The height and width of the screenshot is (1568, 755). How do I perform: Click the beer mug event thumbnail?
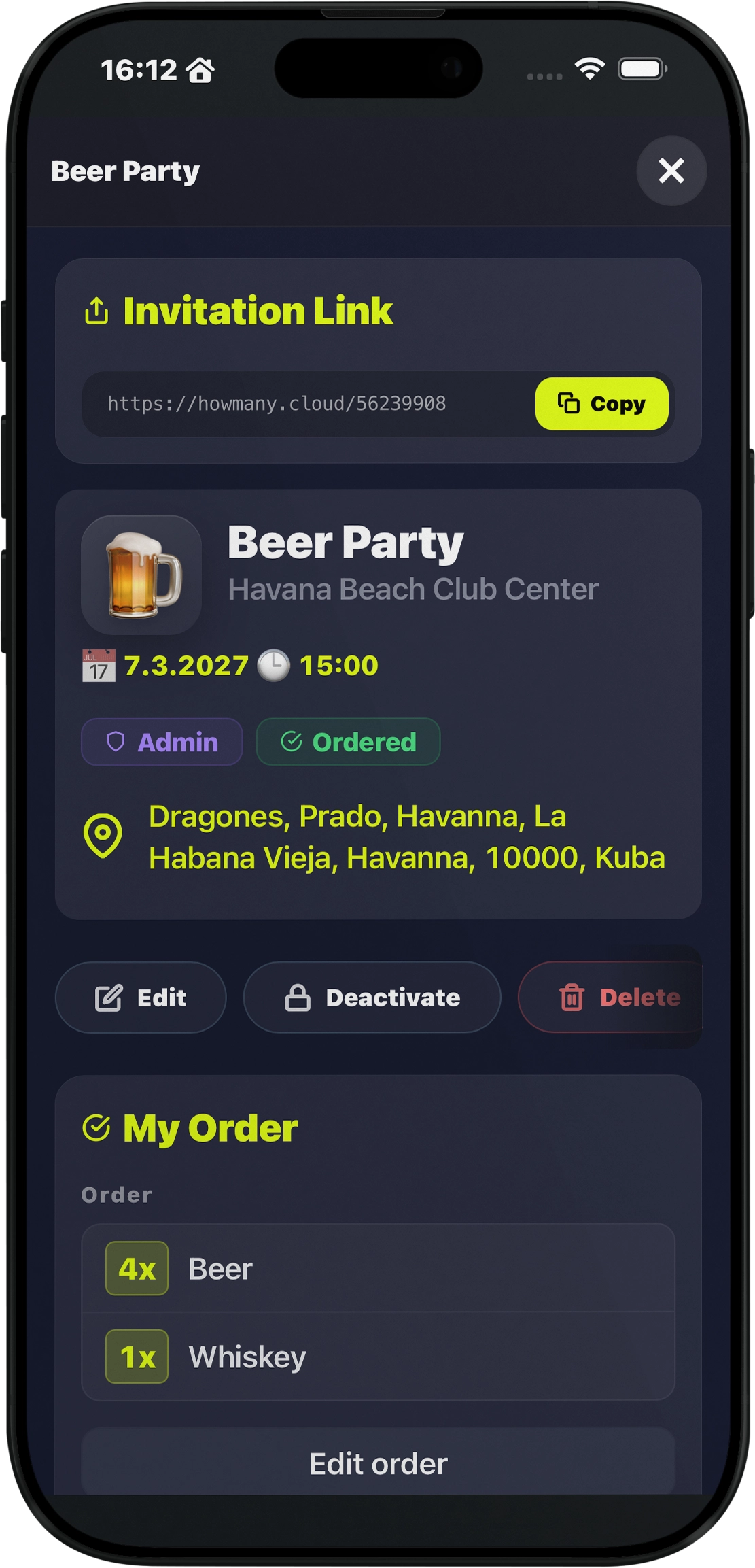point(140,575)
